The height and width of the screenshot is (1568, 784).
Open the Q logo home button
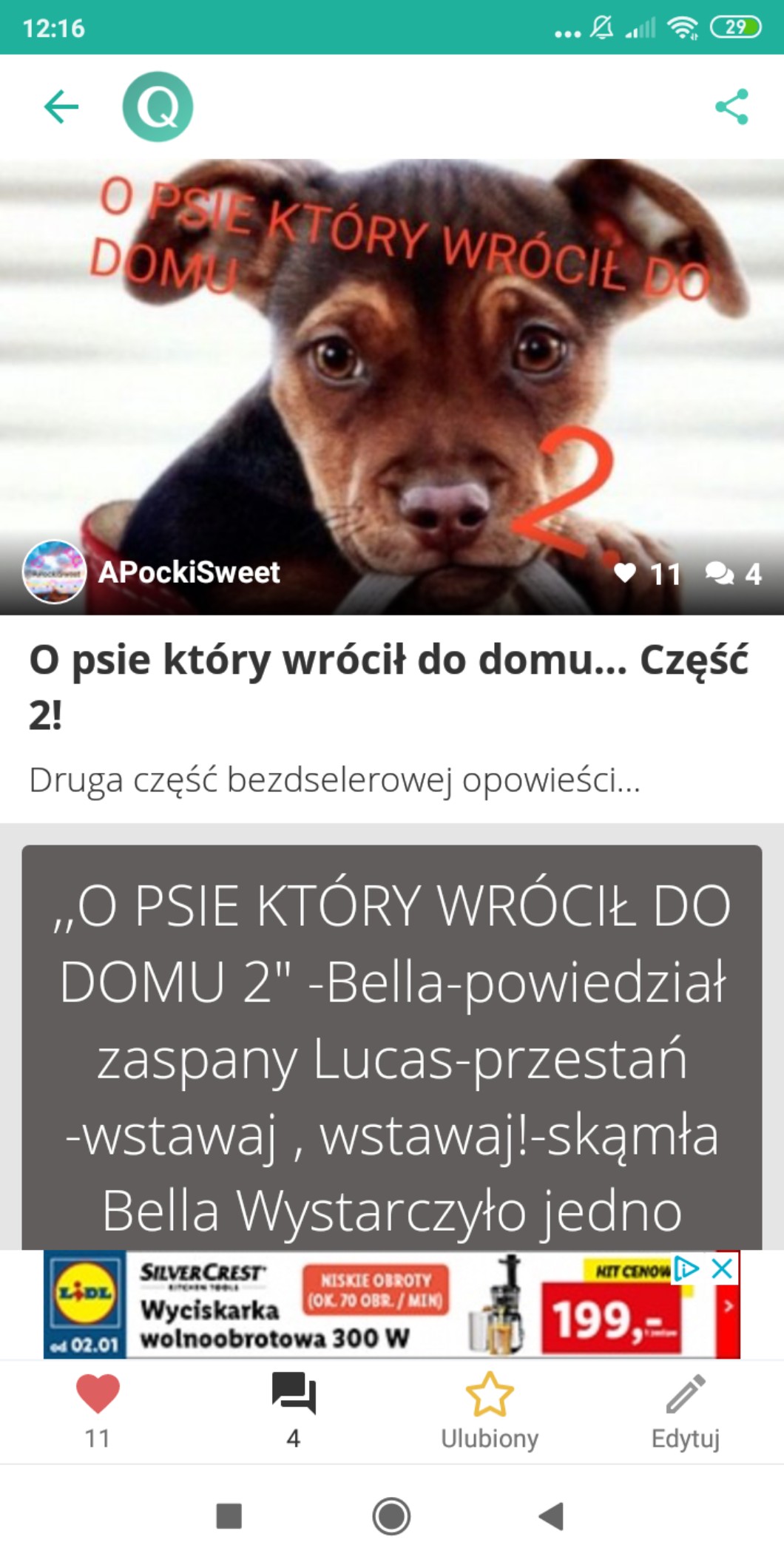[158, 107]
